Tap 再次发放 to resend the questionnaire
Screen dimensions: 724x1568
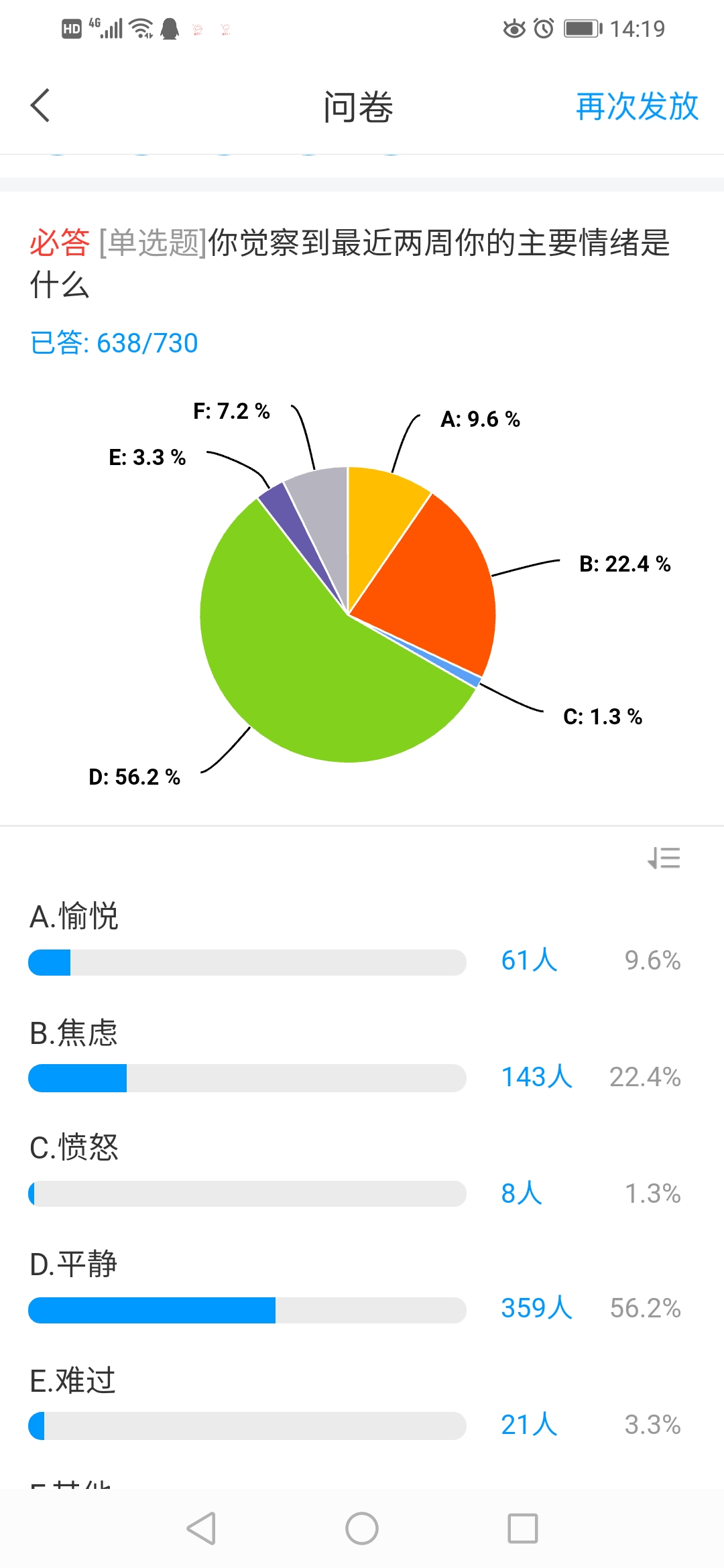637,107
